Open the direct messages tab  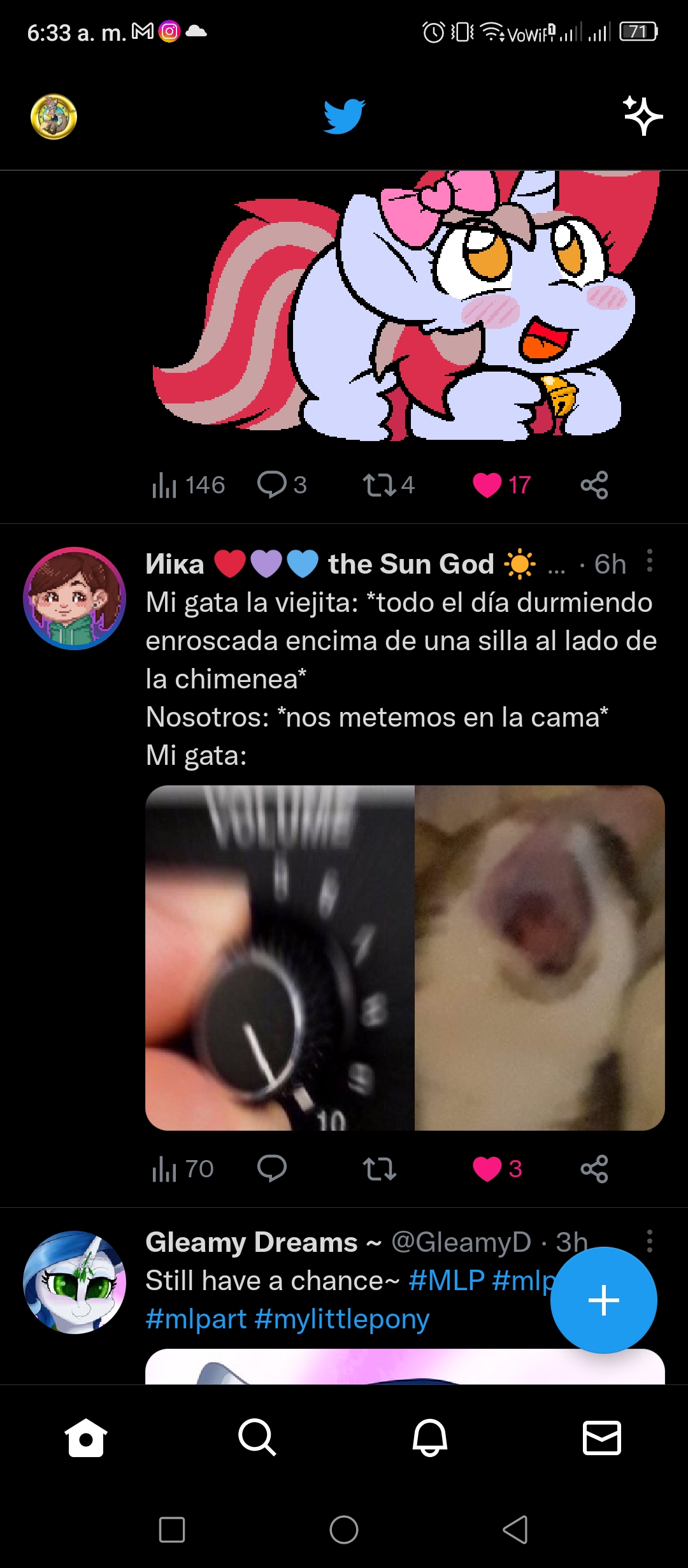602,1438
